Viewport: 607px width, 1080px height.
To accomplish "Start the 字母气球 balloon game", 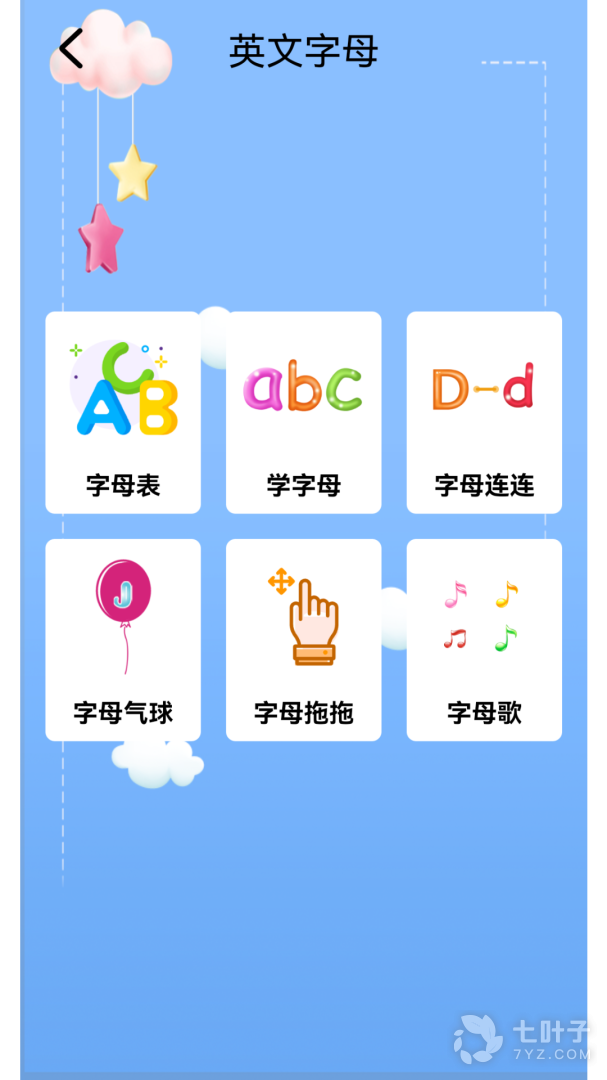I will point(123,640).
